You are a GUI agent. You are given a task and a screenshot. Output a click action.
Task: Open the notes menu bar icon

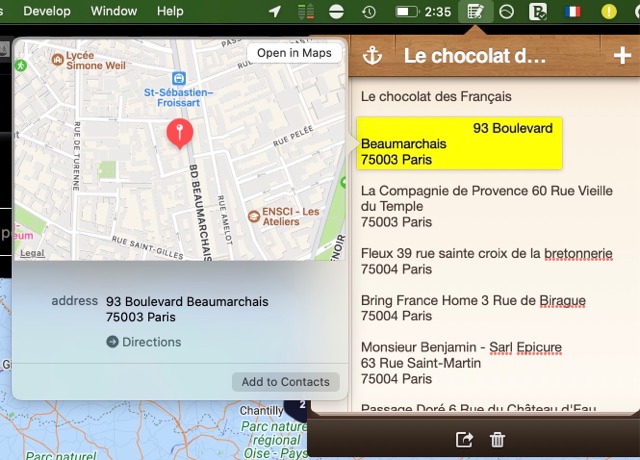tap(475, 12)
